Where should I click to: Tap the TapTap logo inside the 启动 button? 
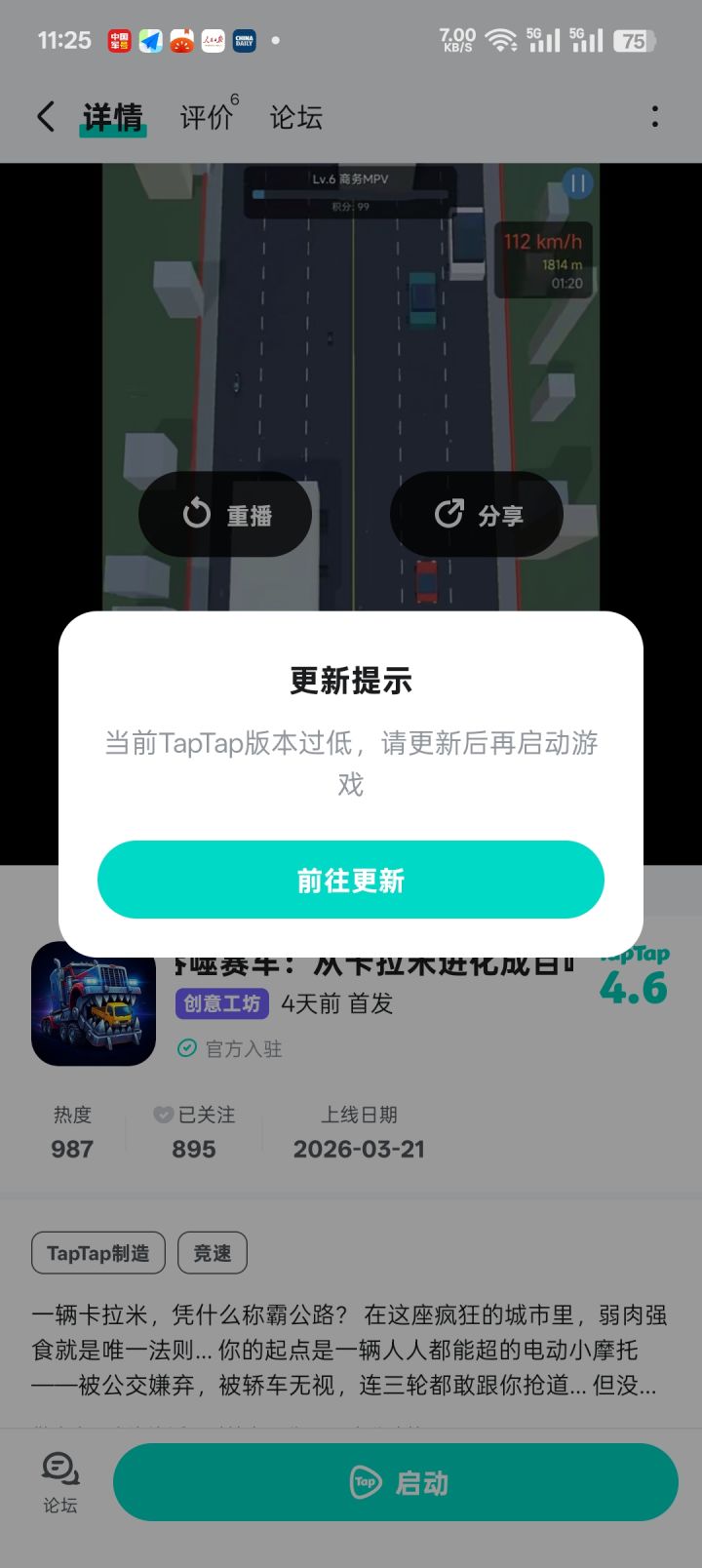tap(364, 1481)
